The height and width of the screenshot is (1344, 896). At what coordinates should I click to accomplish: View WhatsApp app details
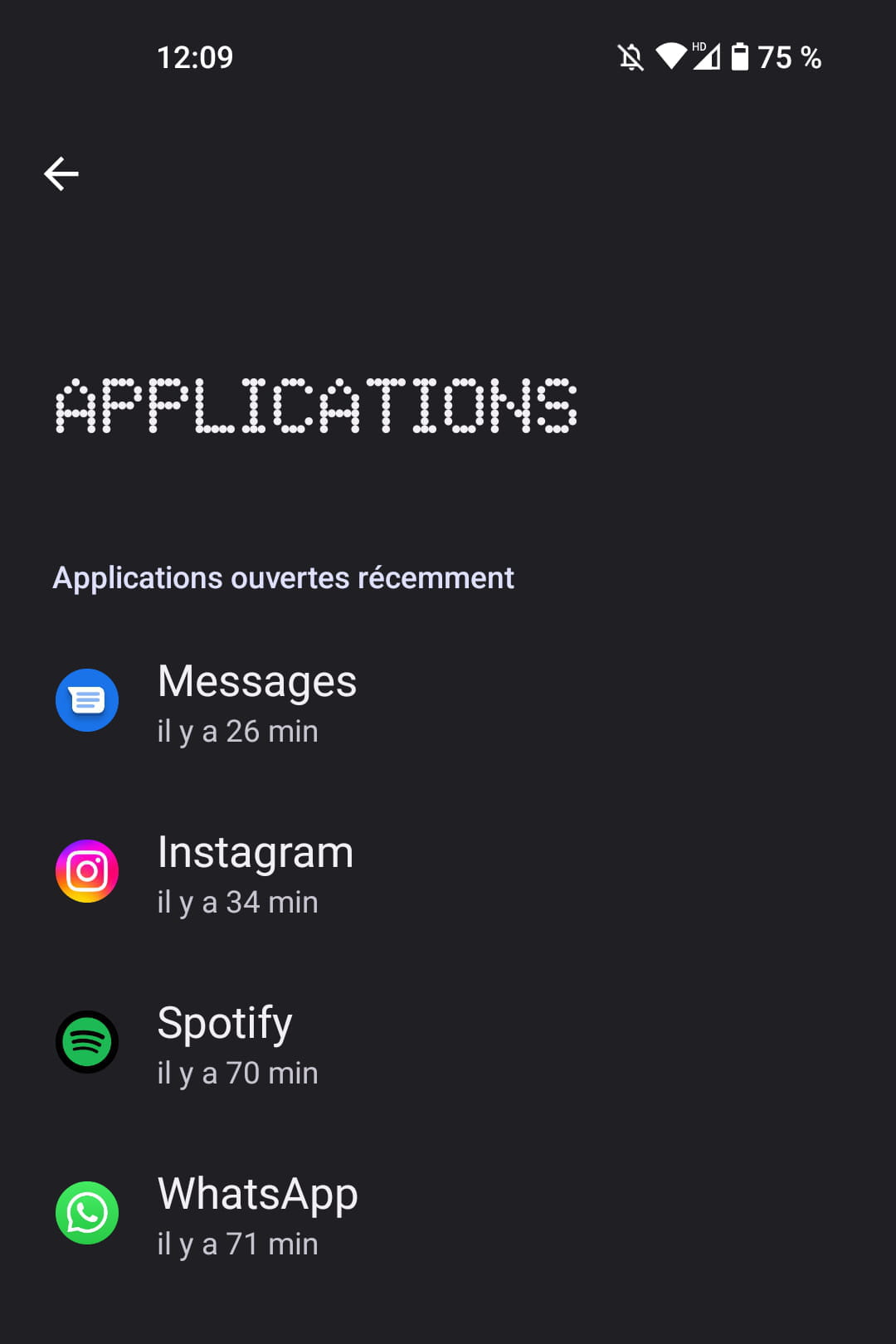[x=257, y=1215]
